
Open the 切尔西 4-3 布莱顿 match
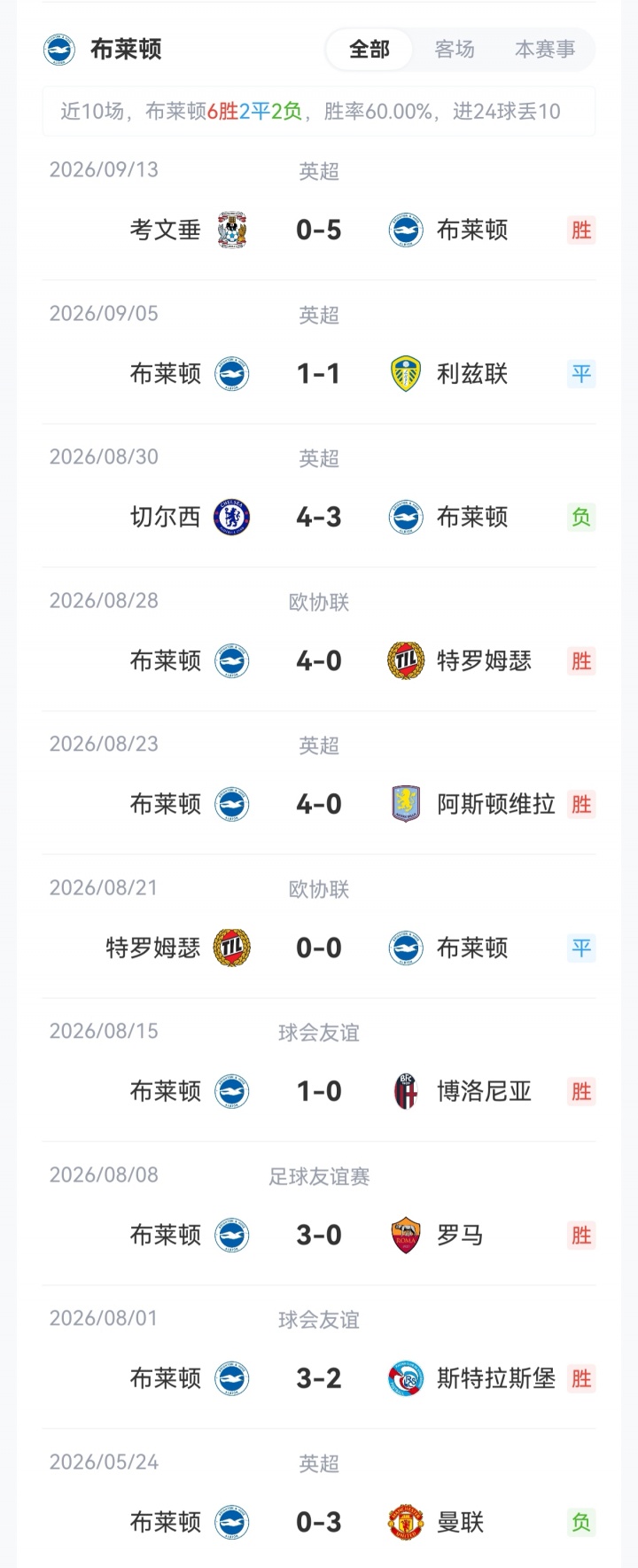coord(319,496)
